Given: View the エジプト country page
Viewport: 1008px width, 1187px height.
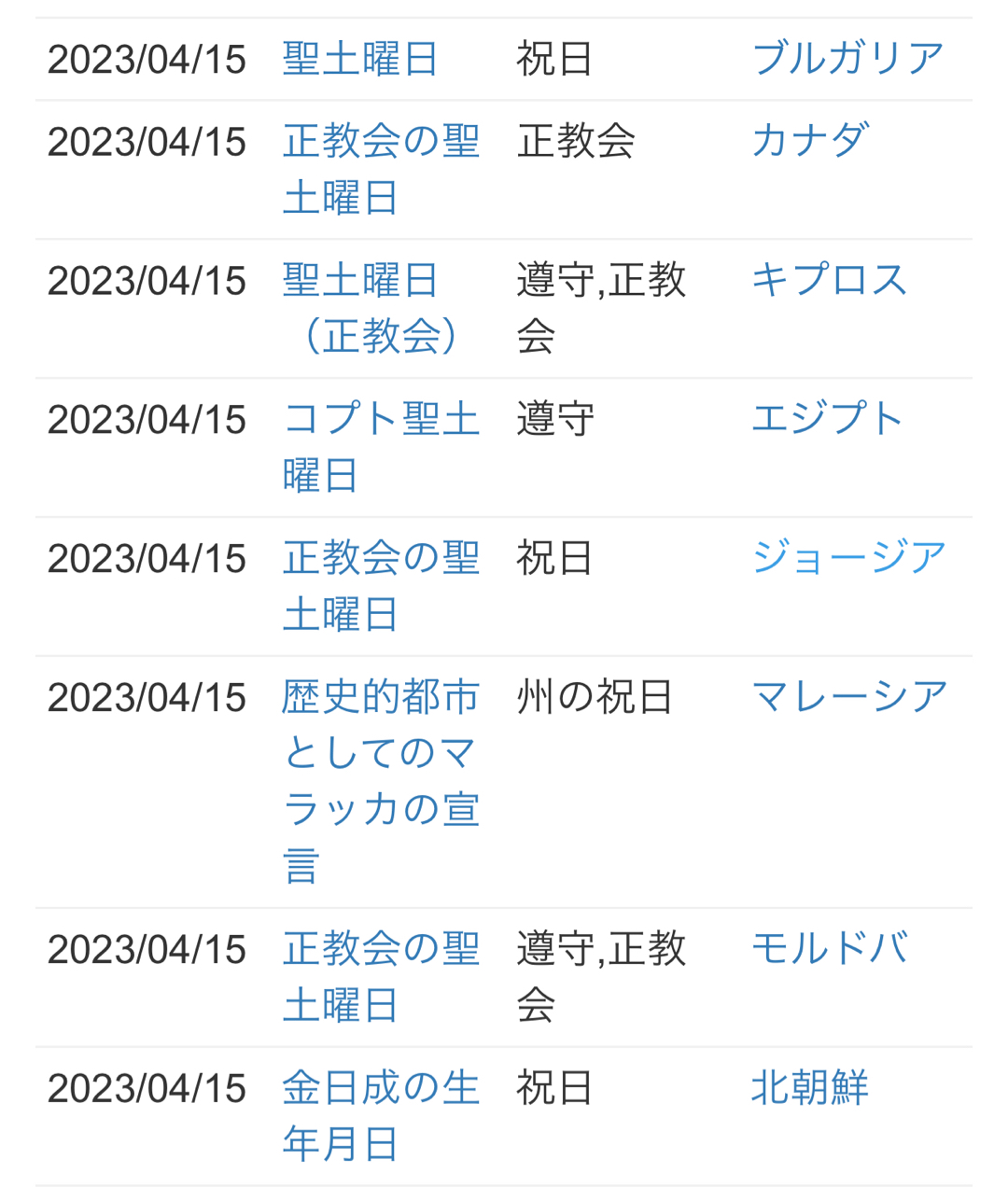Looking at the screenshot, I should [827, 419].
